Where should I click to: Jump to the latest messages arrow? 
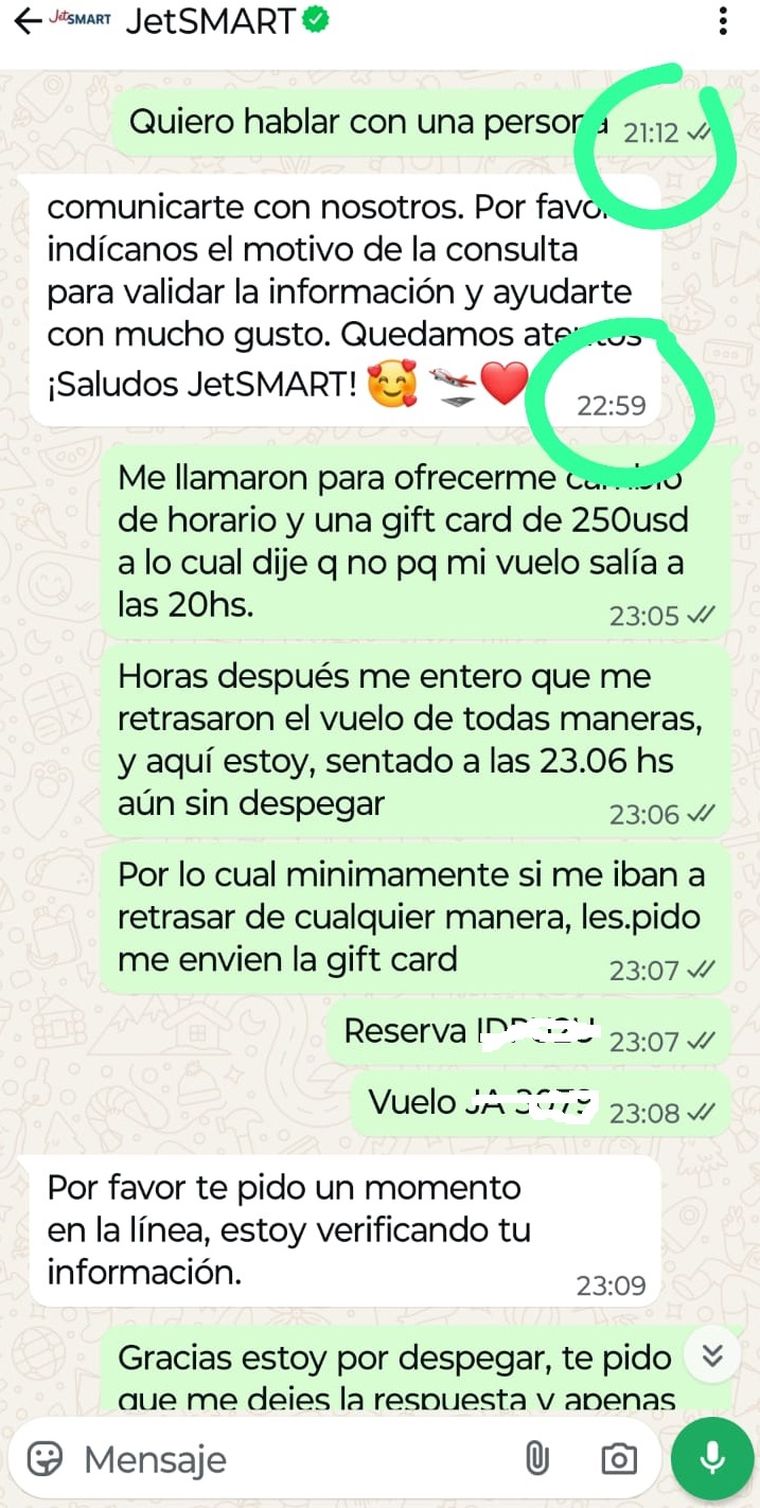(x=712, y=1355)
